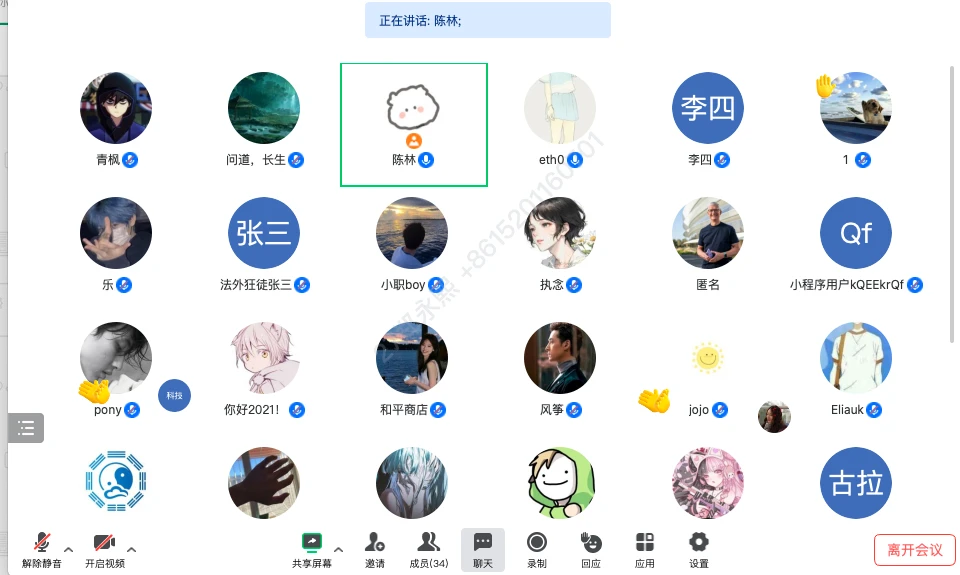Open meeting settings (设置)

(x=699, y=548)
